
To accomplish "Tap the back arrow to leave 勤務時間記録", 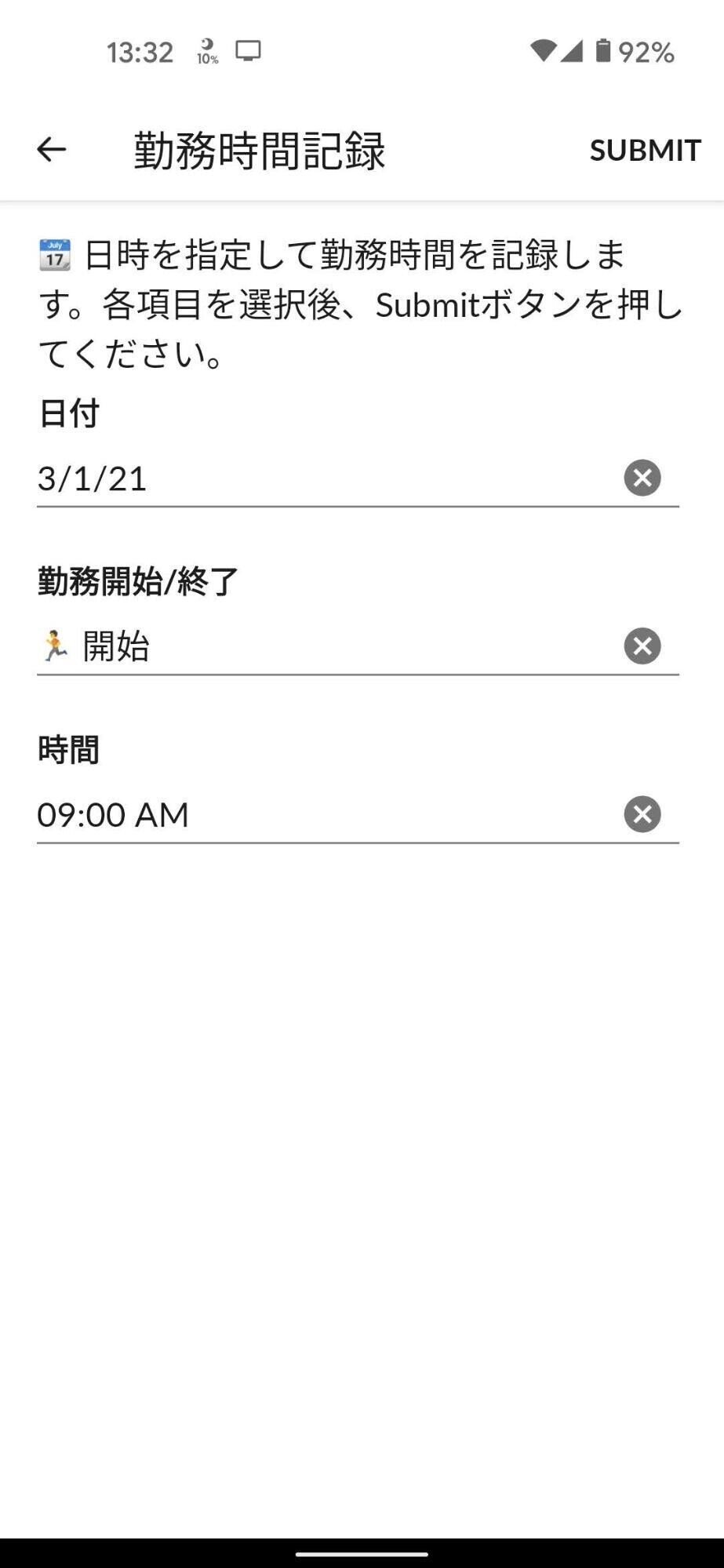I will [51, 150].
